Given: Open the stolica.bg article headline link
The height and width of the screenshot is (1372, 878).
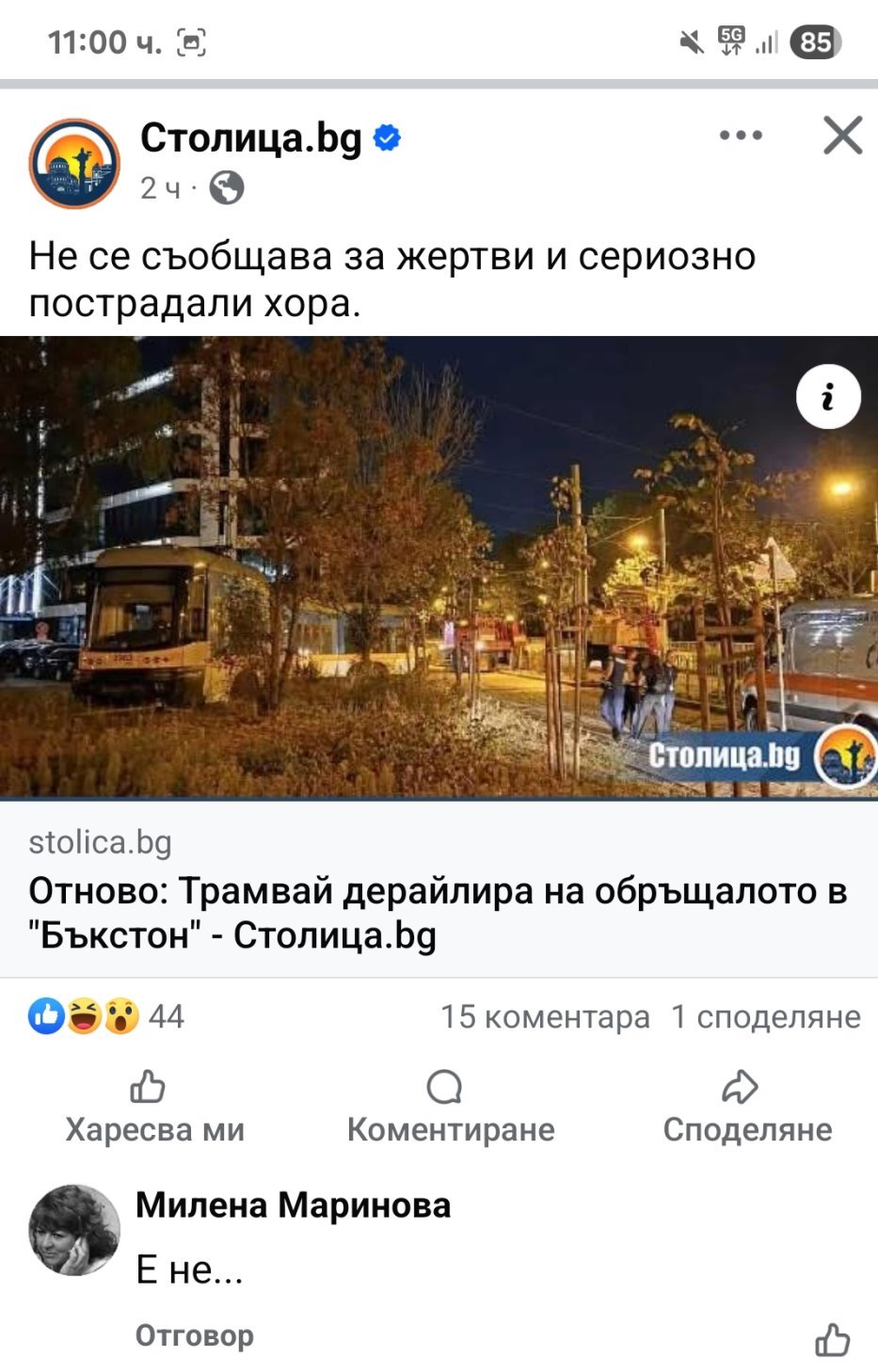Looking at the screenshot, I should click(438, 912).
